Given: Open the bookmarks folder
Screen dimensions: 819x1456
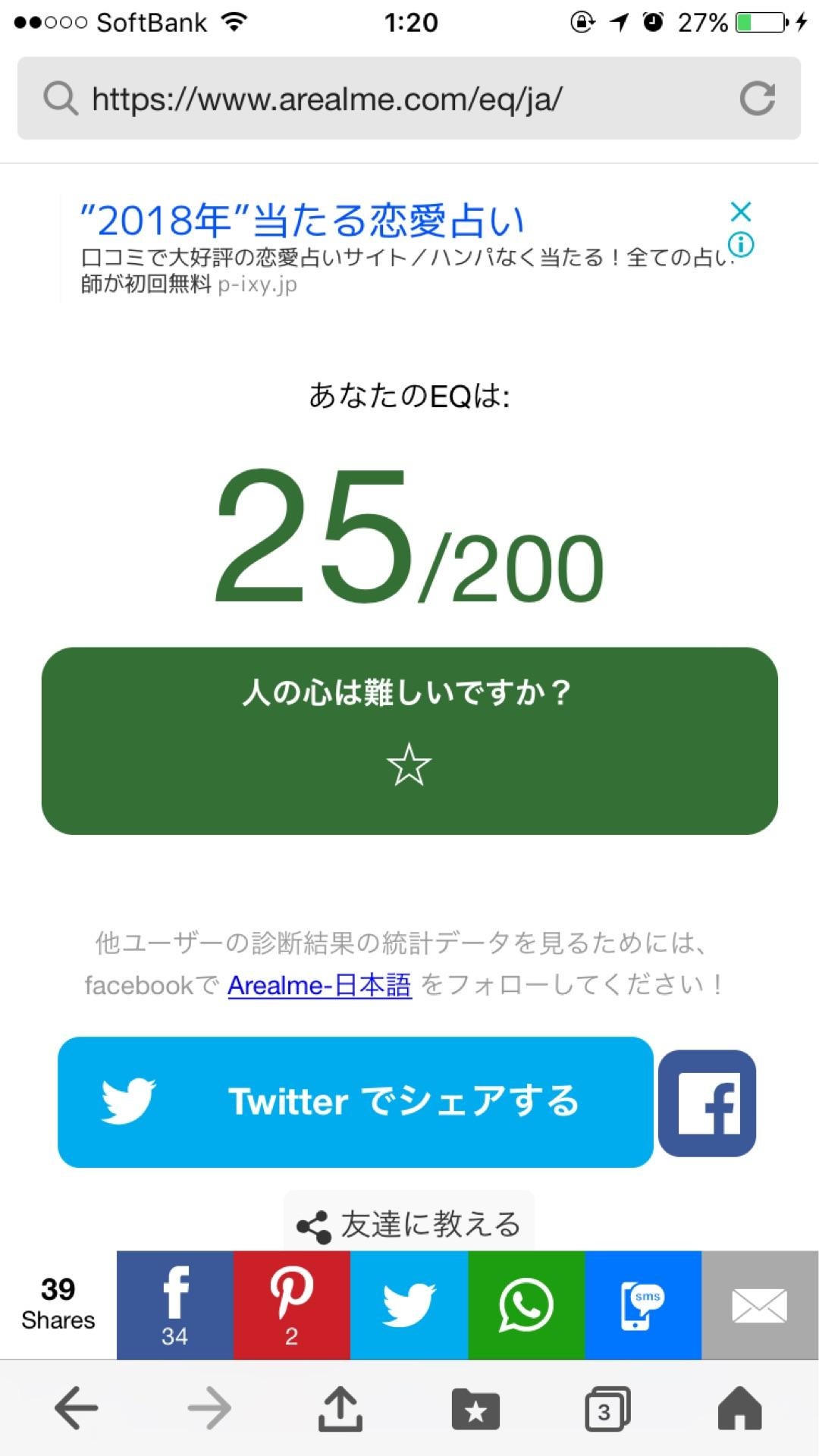Looking at the screenshot, I should click(x=475, y=1409).
